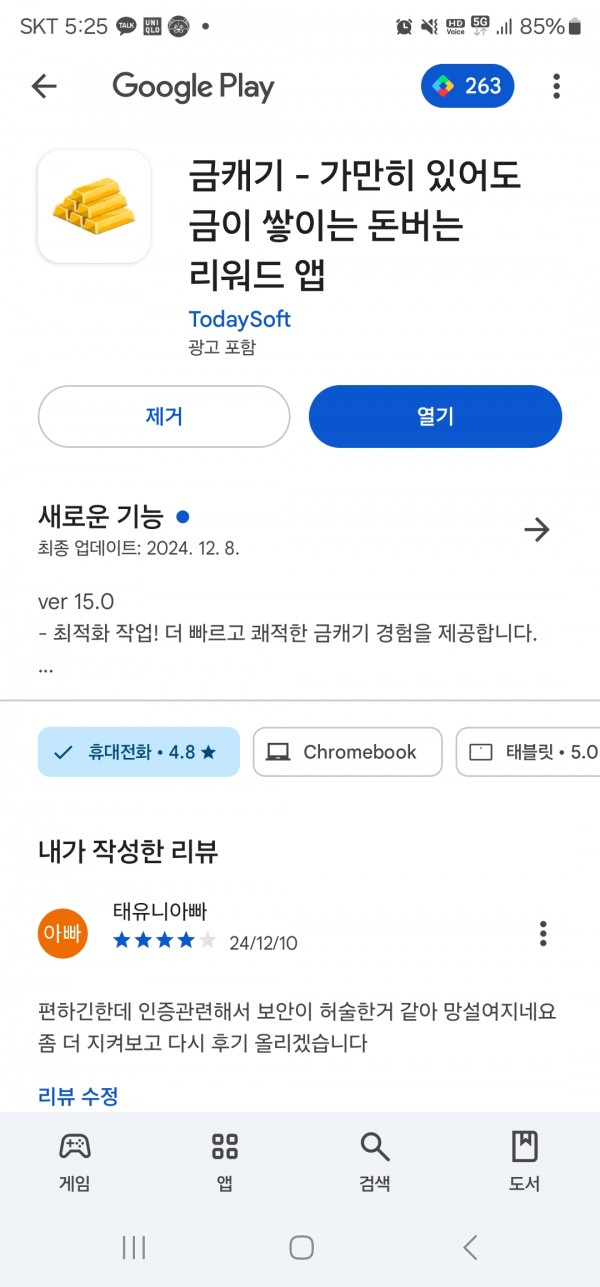
Task: Select the Chromebook chip
Action: pos(347,752)
